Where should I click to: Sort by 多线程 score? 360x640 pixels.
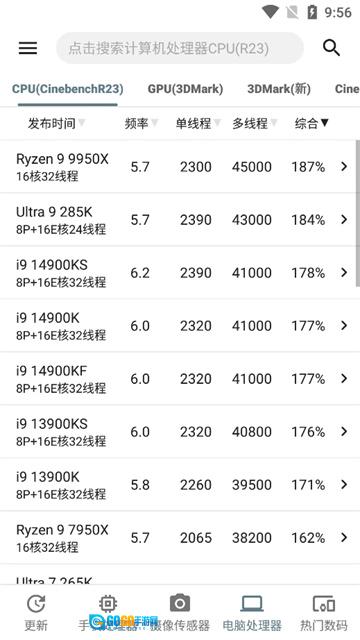point(255,123)
